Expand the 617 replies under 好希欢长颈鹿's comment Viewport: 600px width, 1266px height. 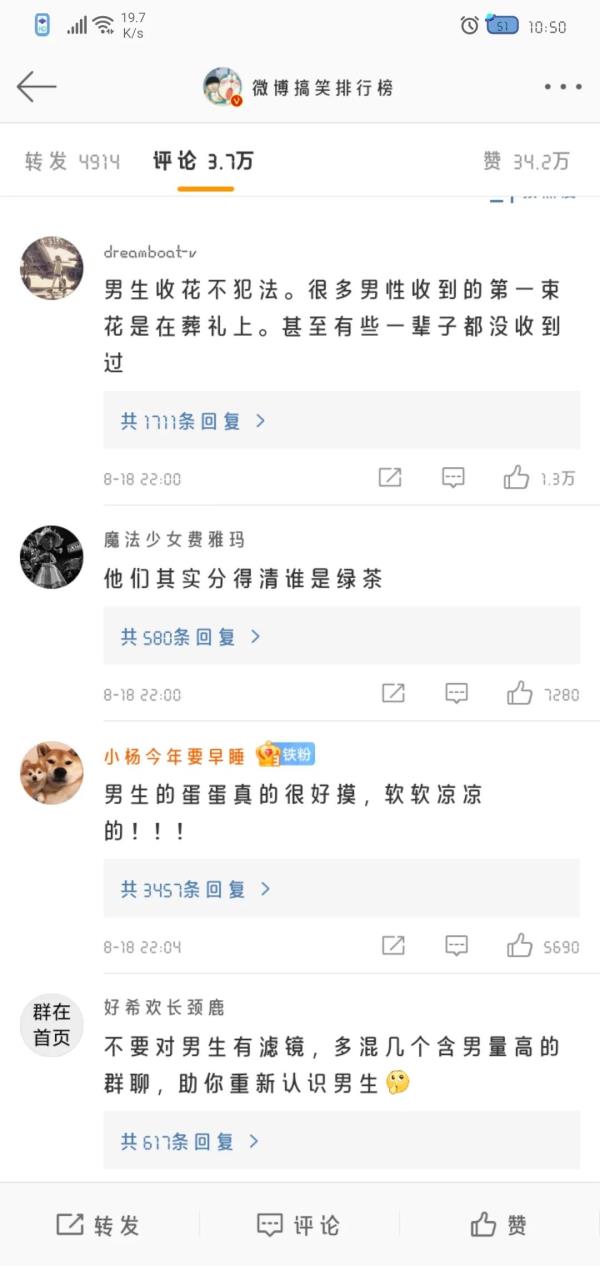point(190,1141)
